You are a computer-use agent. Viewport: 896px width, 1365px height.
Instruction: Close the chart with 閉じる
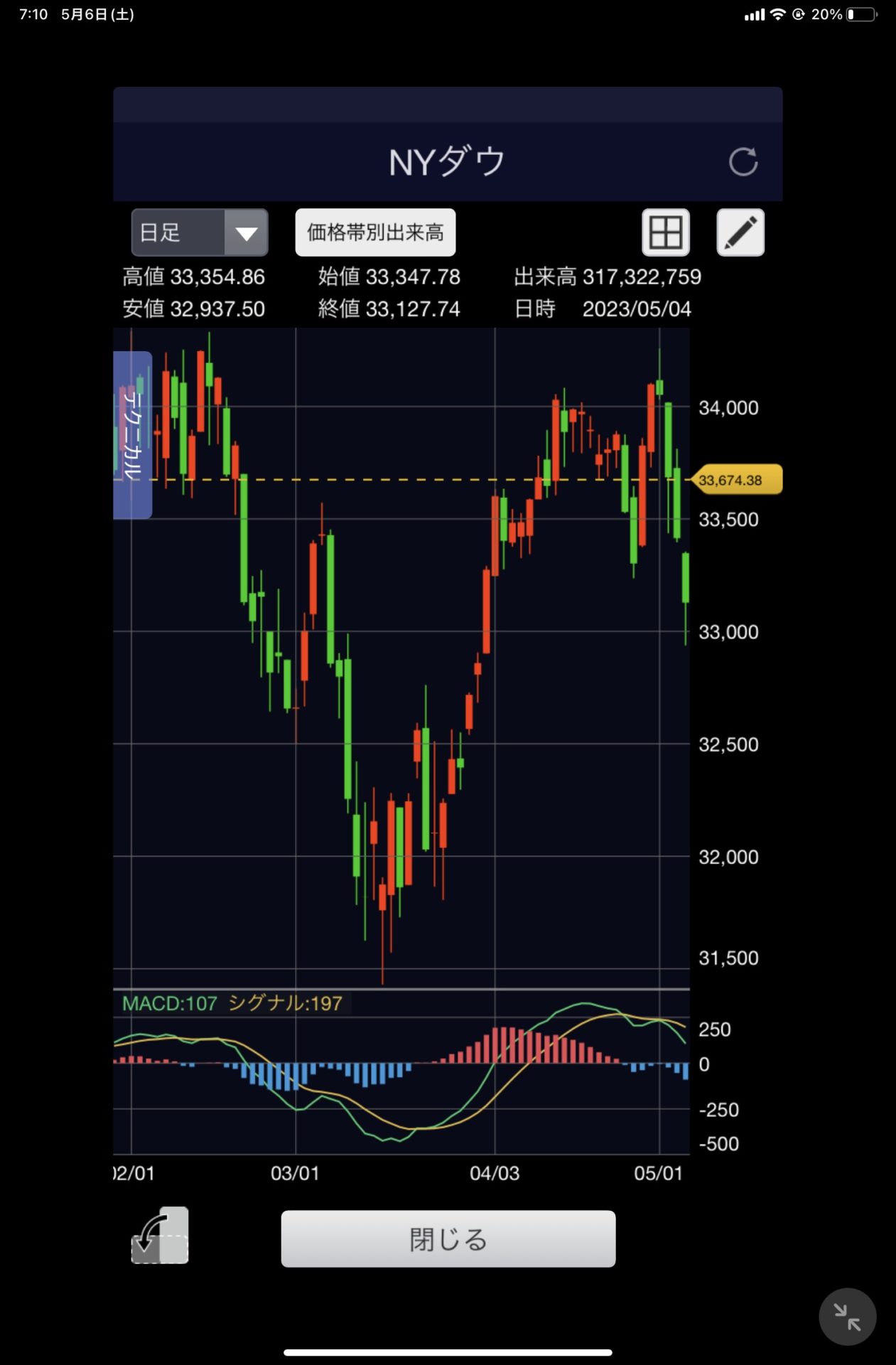pyautogui.click(x=448, y=1239)
